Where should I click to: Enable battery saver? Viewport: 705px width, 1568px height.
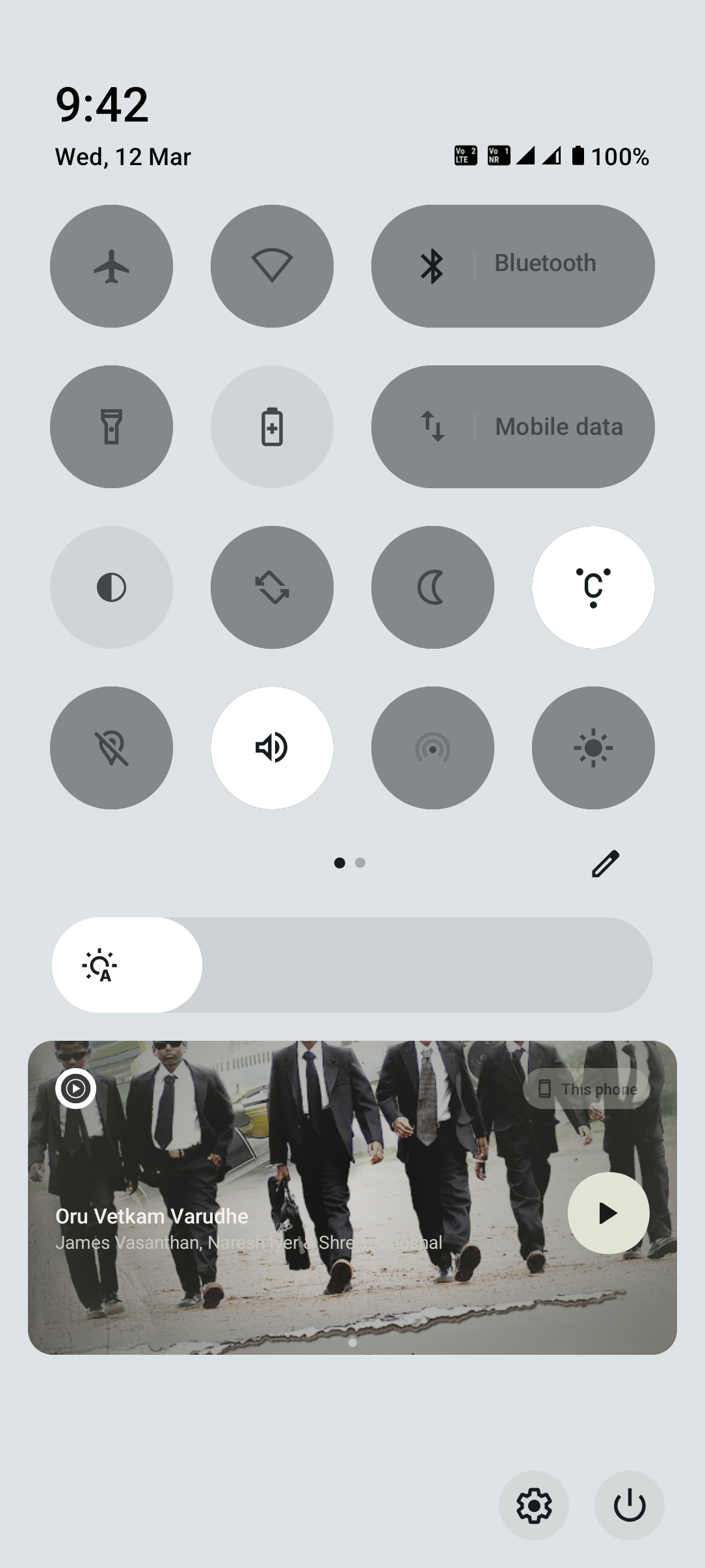[x=272, y=426]
